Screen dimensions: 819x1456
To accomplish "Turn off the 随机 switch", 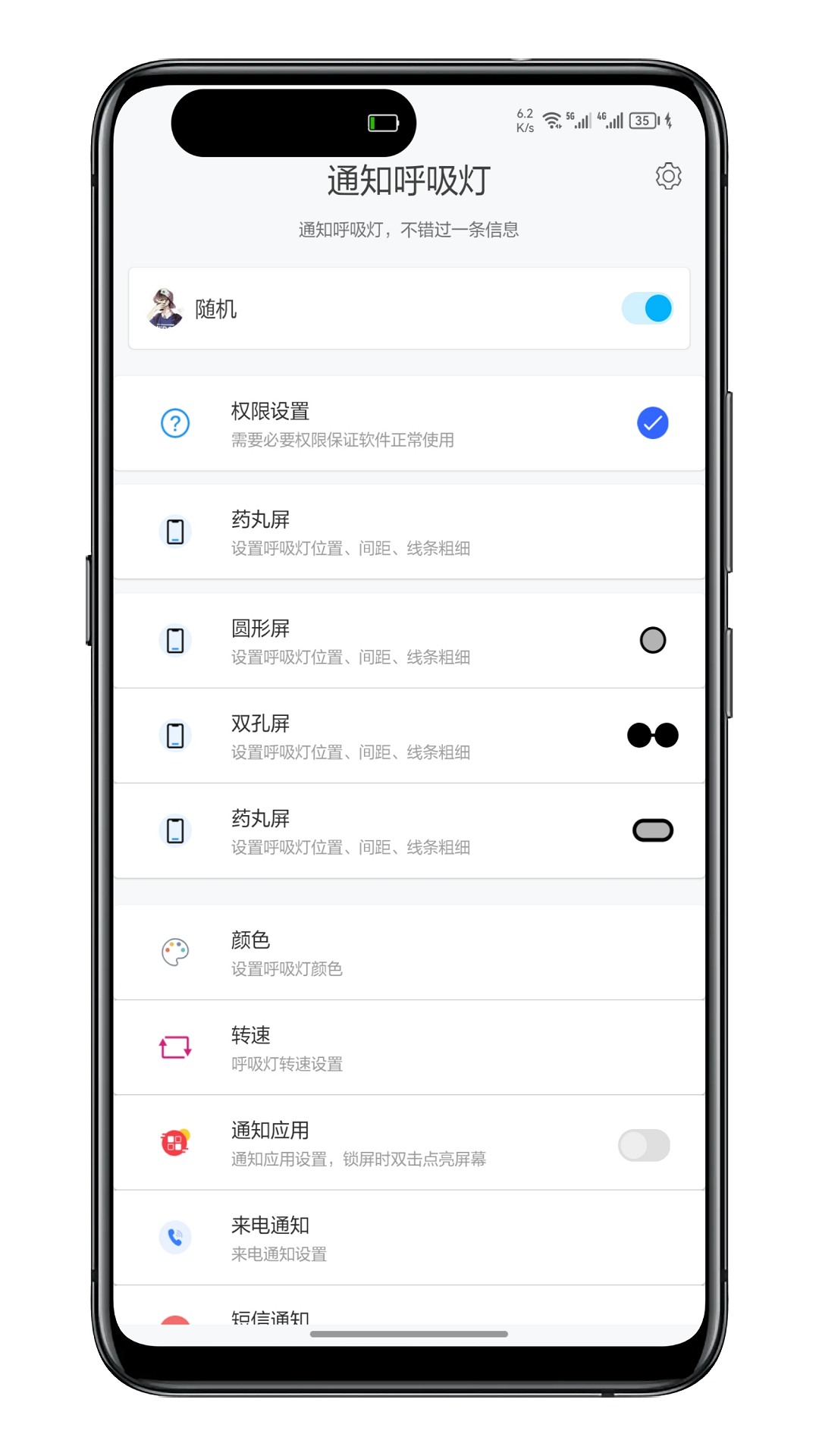I will pos(647,309).
